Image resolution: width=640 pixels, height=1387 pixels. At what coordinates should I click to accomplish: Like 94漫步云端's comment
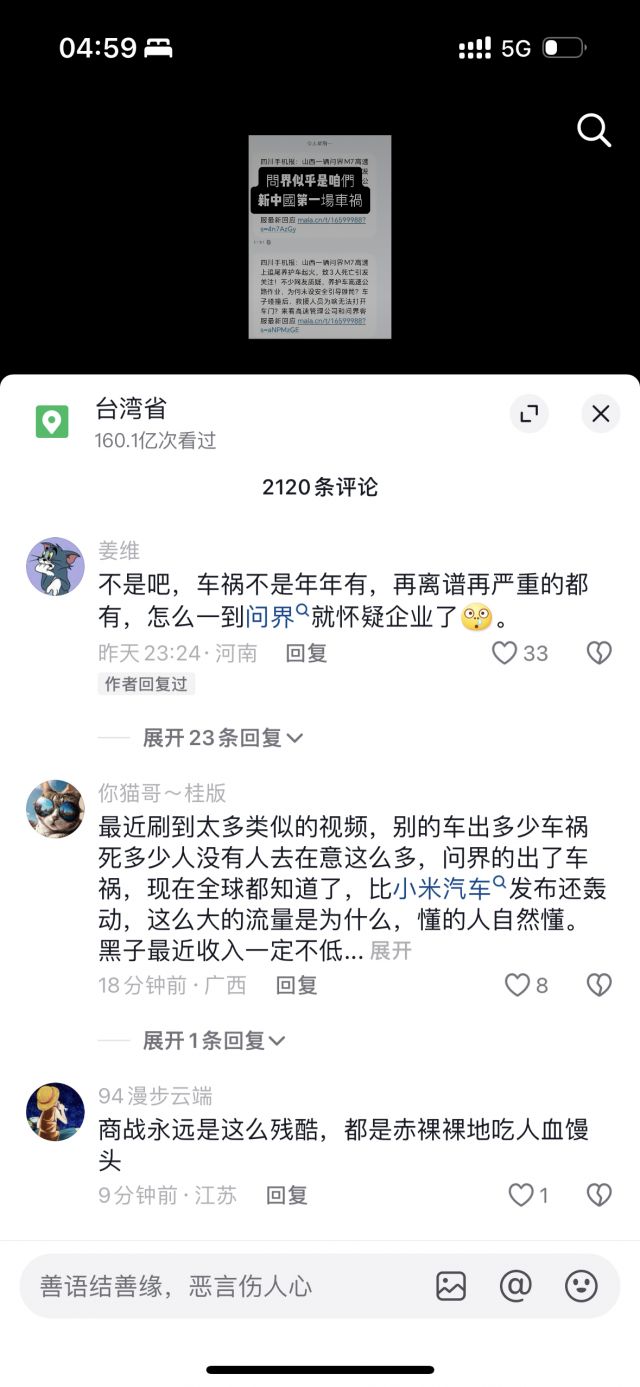click(x=521, y=1194)
